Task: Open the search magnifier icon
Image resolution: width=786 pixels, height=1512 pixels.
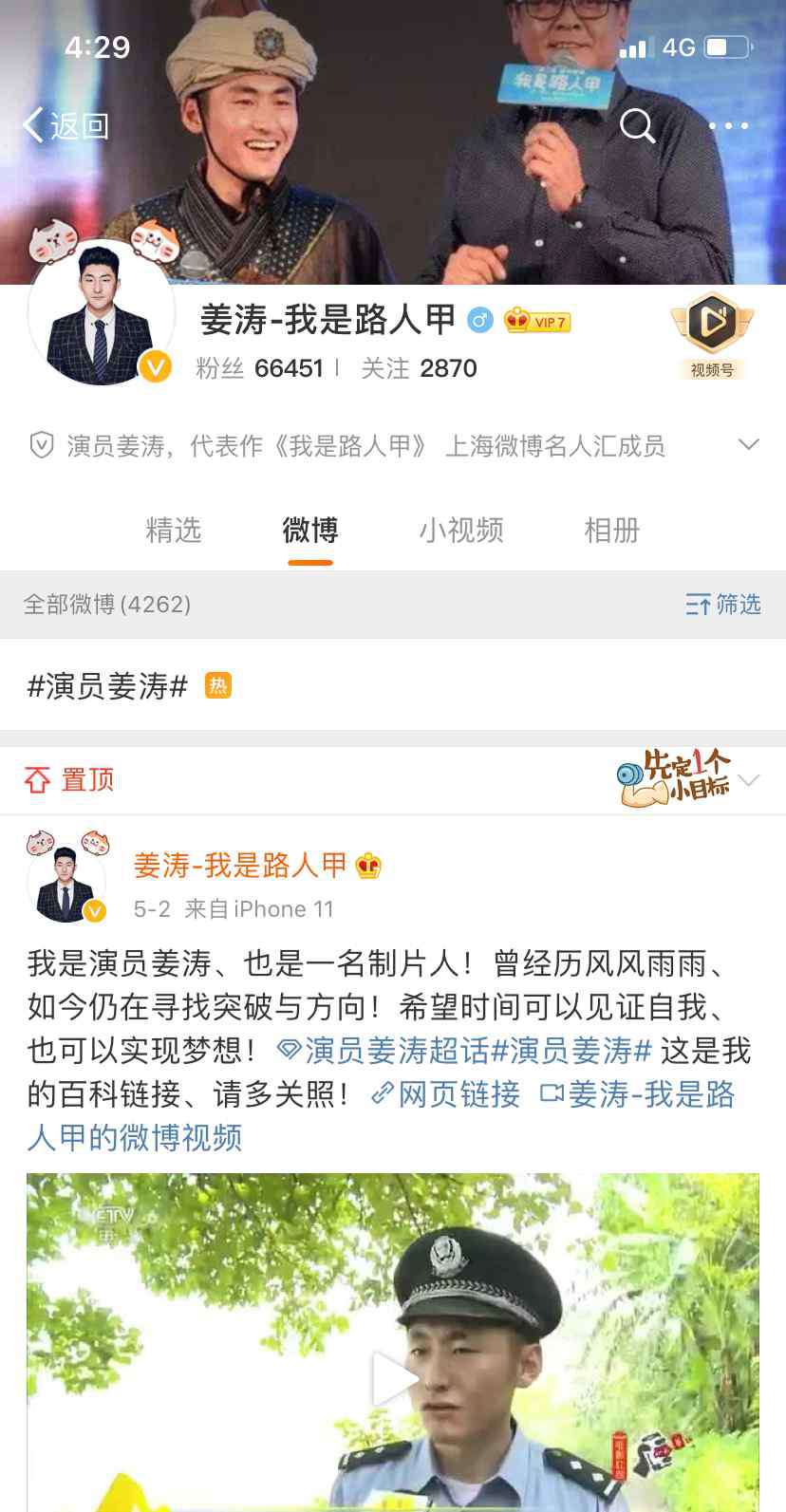Action: pos(637,125)
